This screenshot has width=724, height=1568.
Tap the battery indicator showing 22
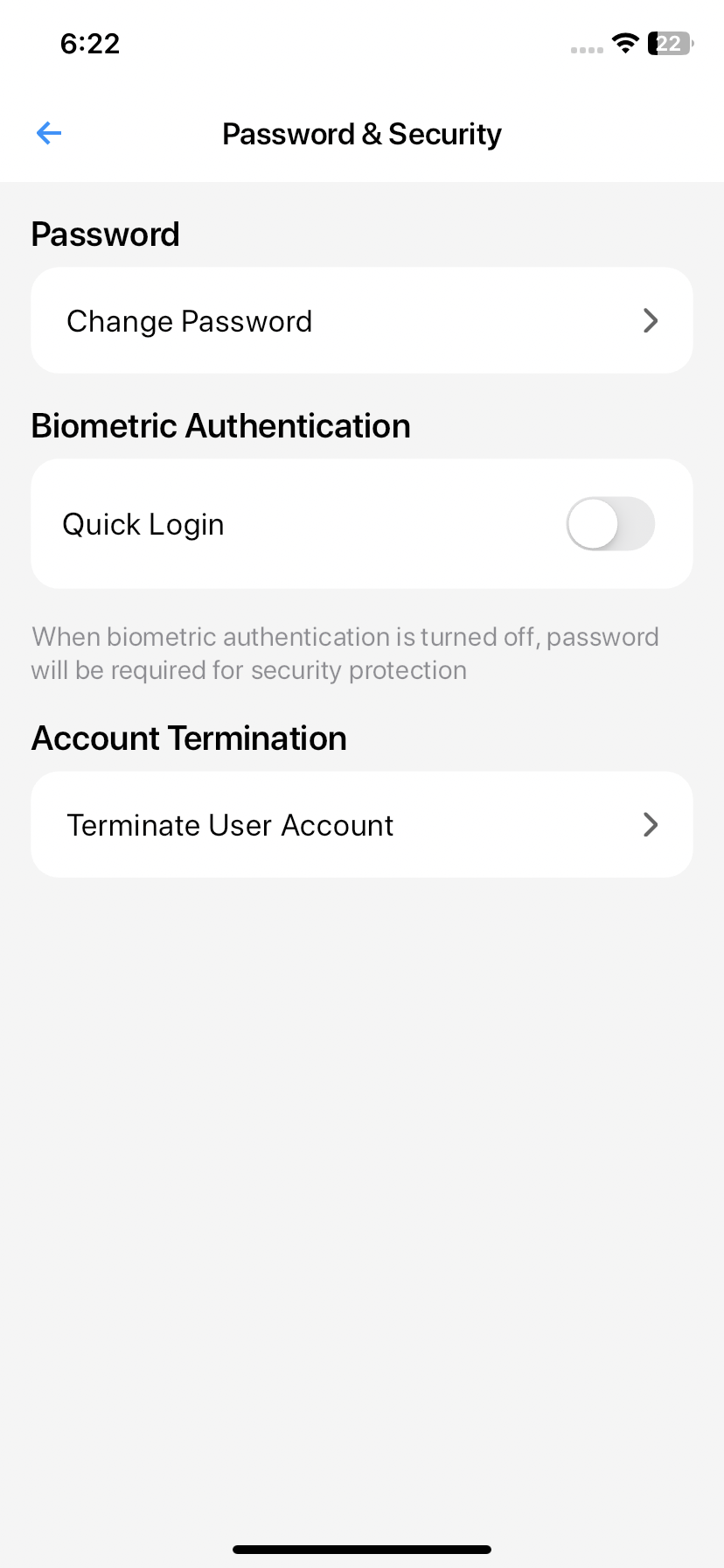669,44
